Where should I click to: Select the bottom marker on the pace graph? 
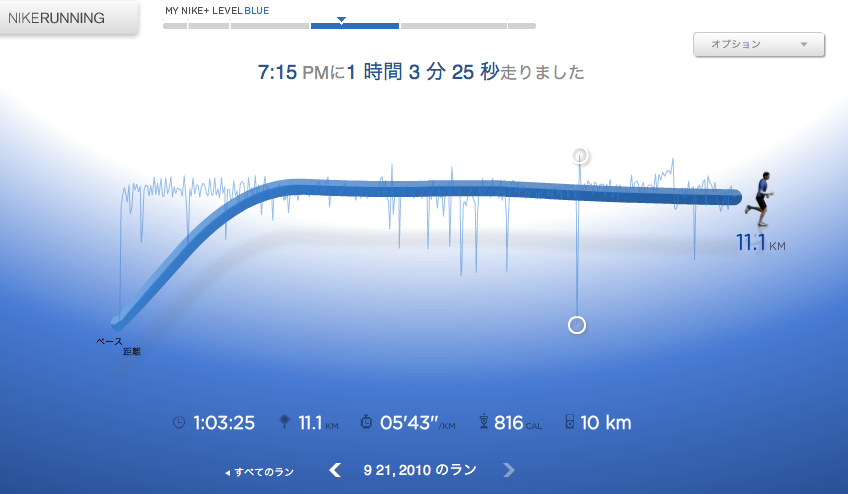576,324
